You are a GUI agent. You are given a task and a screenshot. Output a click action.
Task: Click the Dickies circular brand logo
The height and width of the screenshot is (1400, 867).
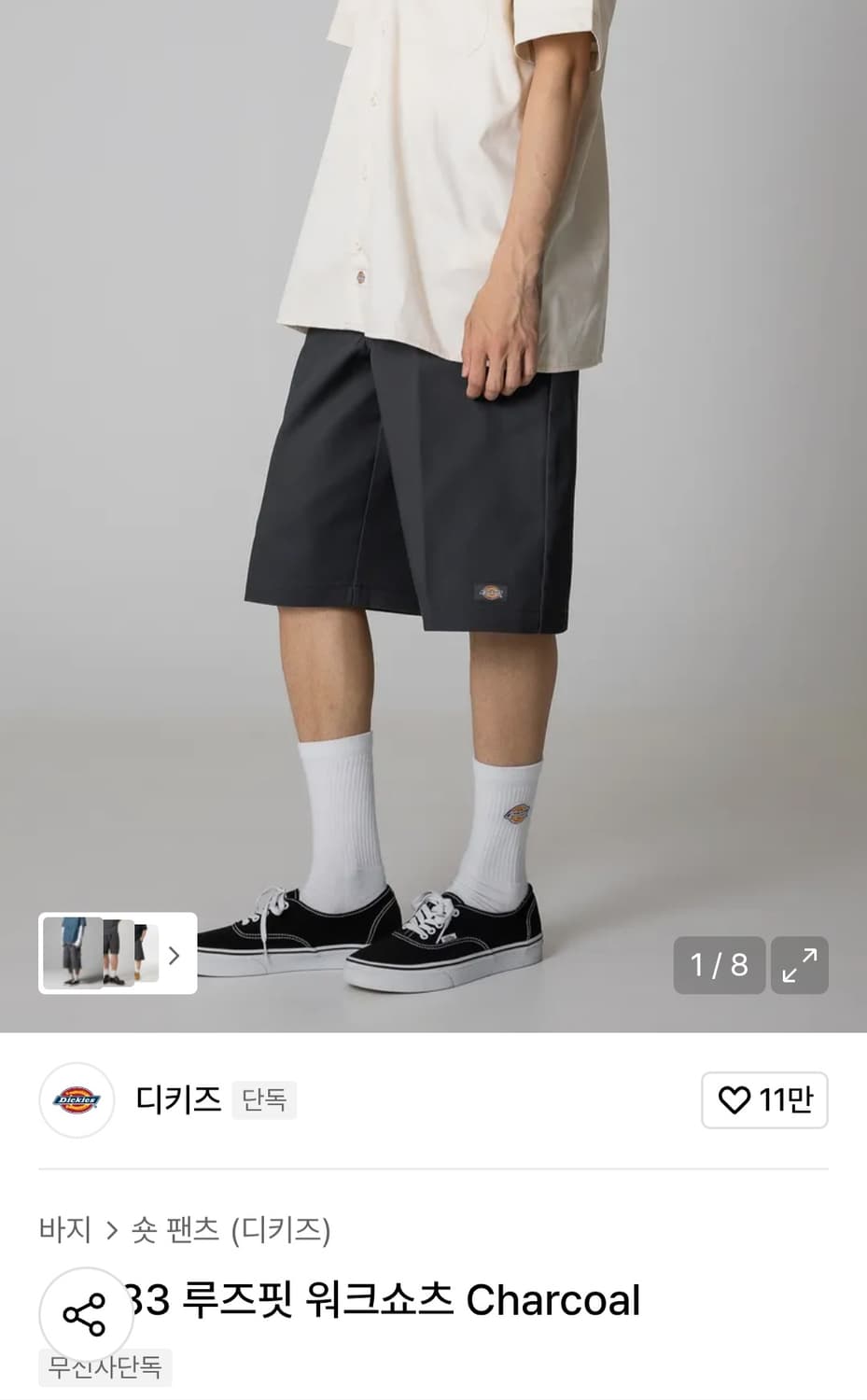[x=77, y=1099]
